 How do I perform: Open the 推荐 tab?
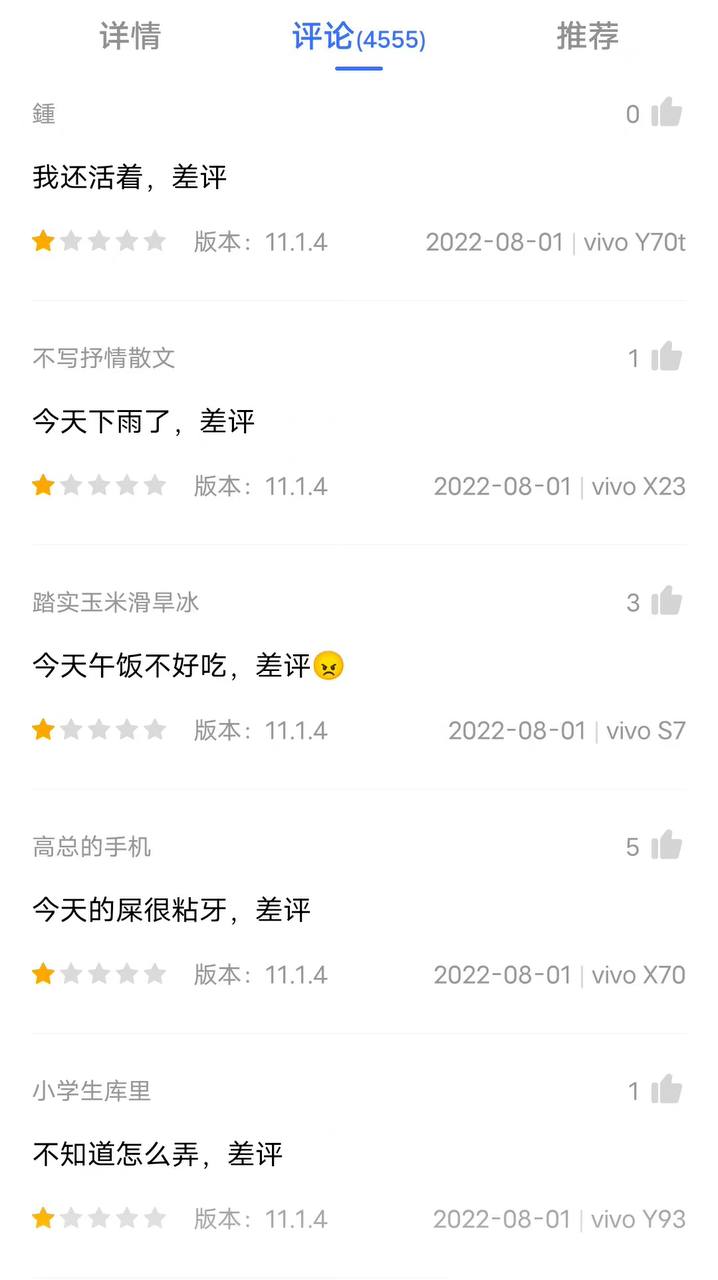coord(588,37)
